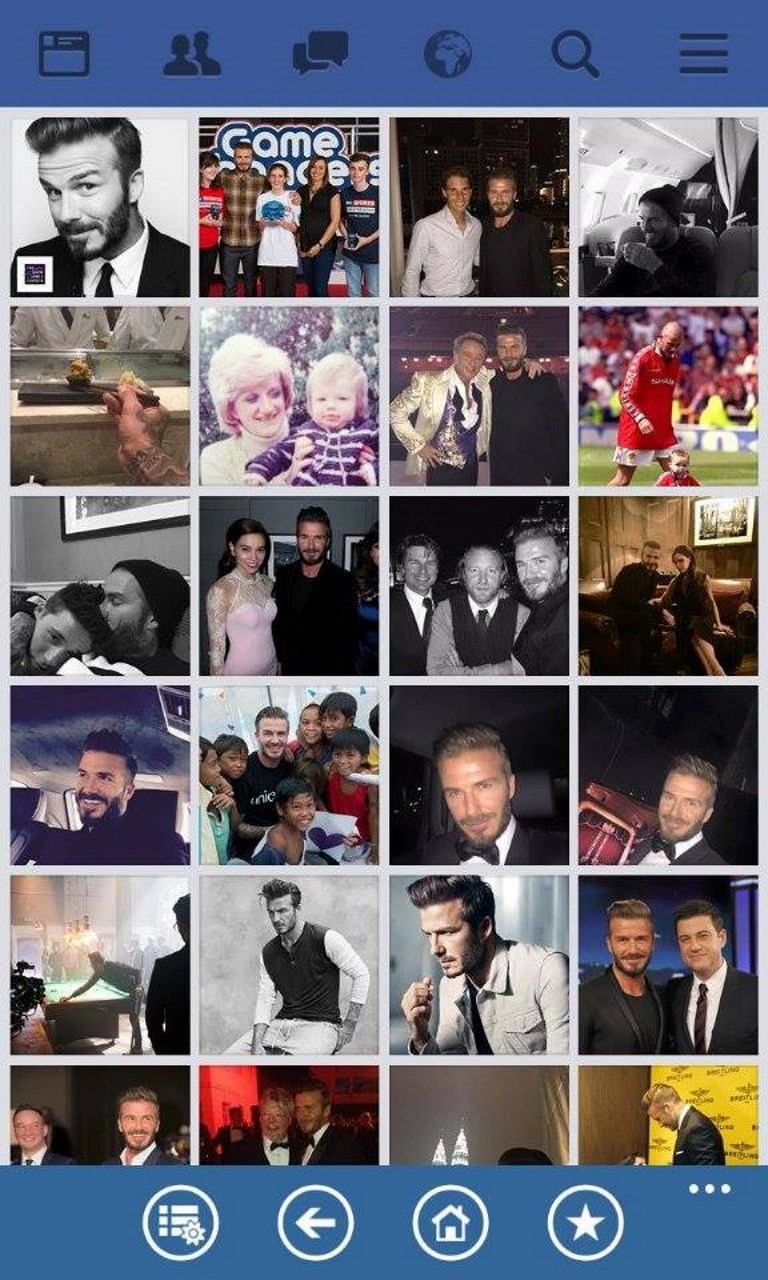The width and height of the screenshot is (768, 1280).
Task: Expand the three-dot more options
Action: 709,1189
